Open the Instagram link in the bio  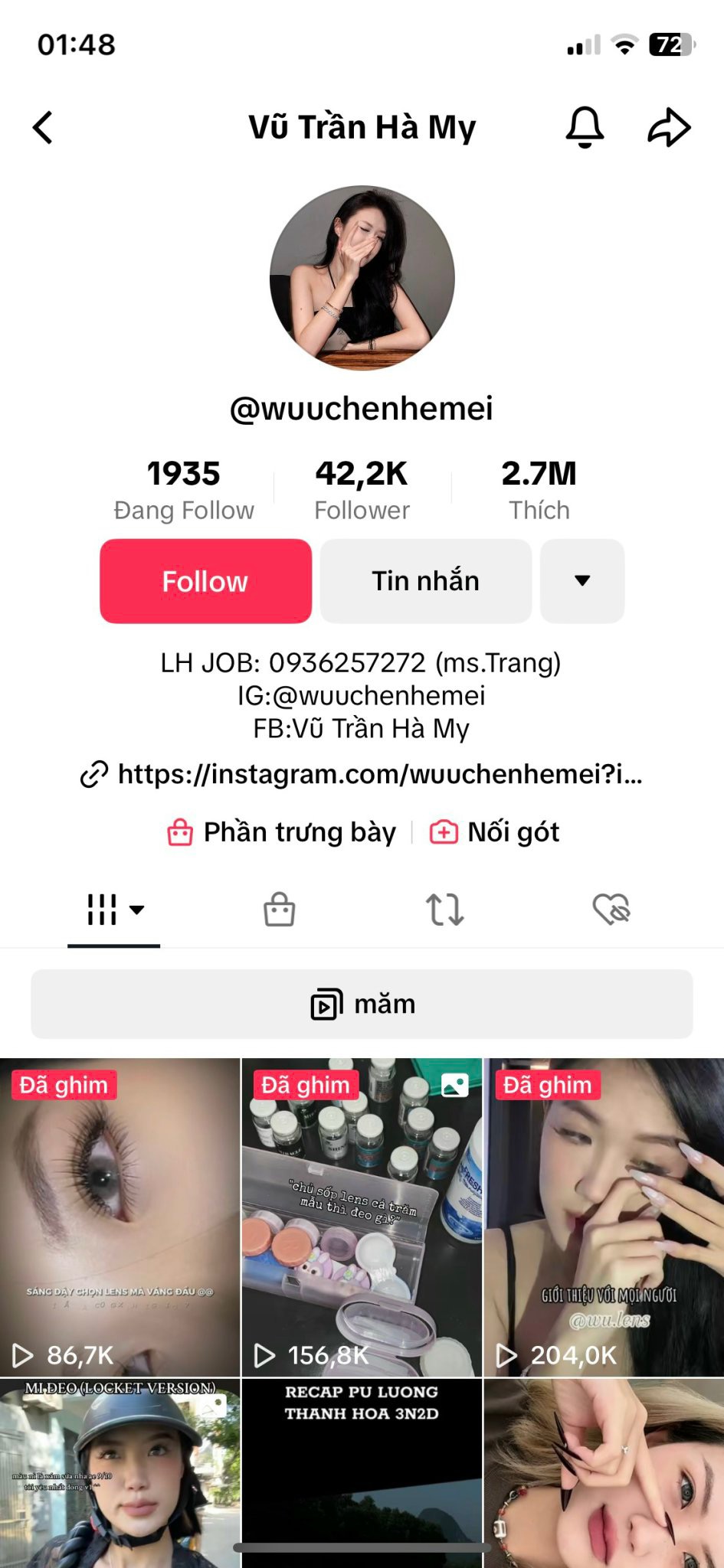click(362, 774)
